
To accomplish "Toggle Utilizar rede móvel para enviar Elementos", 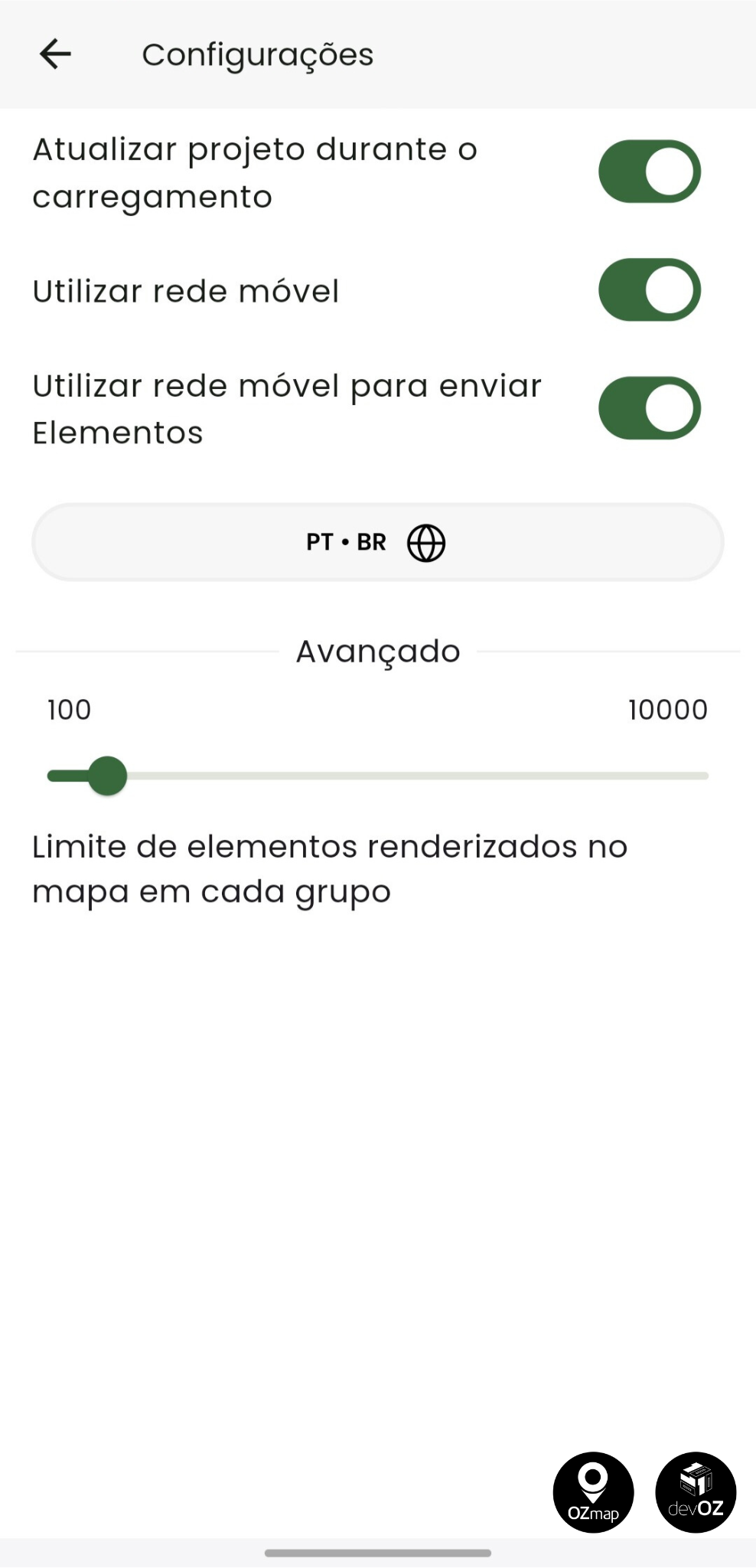I will tap(649, 408).
